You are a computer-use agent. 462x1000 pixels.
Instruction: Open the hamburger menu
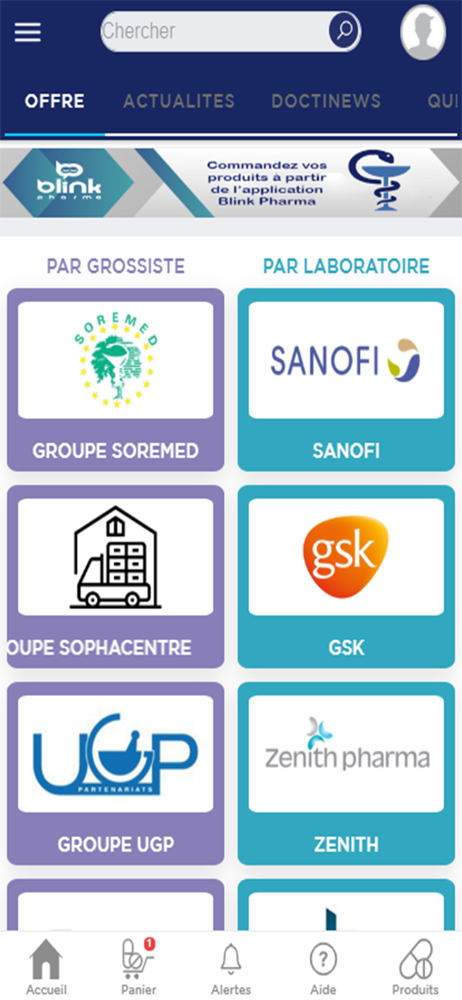(x=27, y=32)
